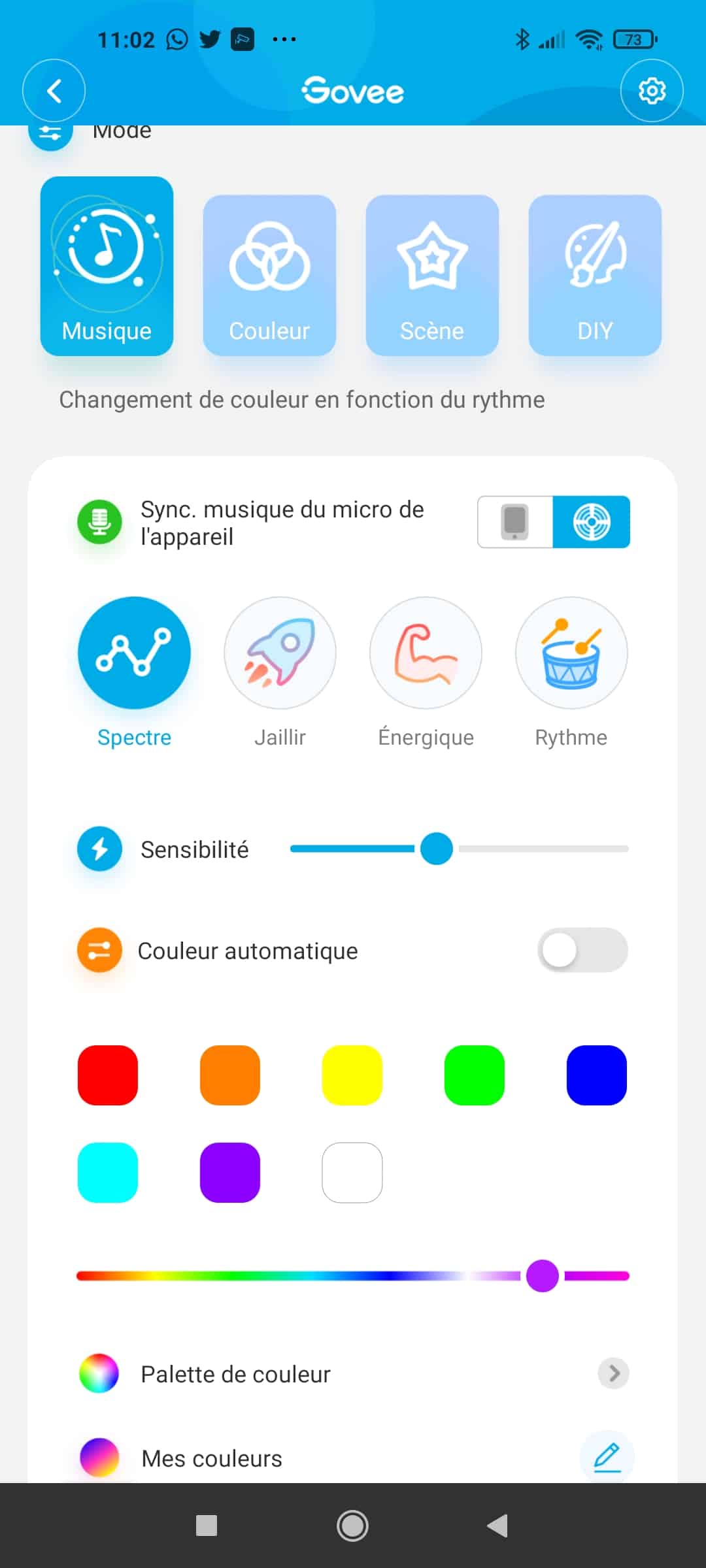Pick the dark blue color swatch
This screenshot has height=1568, width=706.
pos(597,1075)
